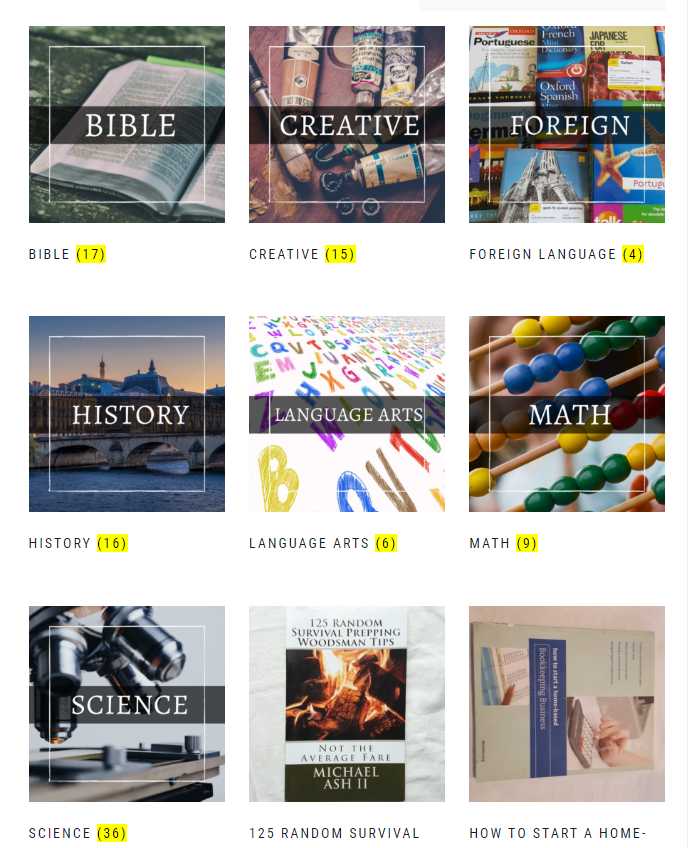This screenshot has width=693, height=848.
Task: Tap the FOREIGN LANGUAGE (4) text link
Action: tap(555, 254)
